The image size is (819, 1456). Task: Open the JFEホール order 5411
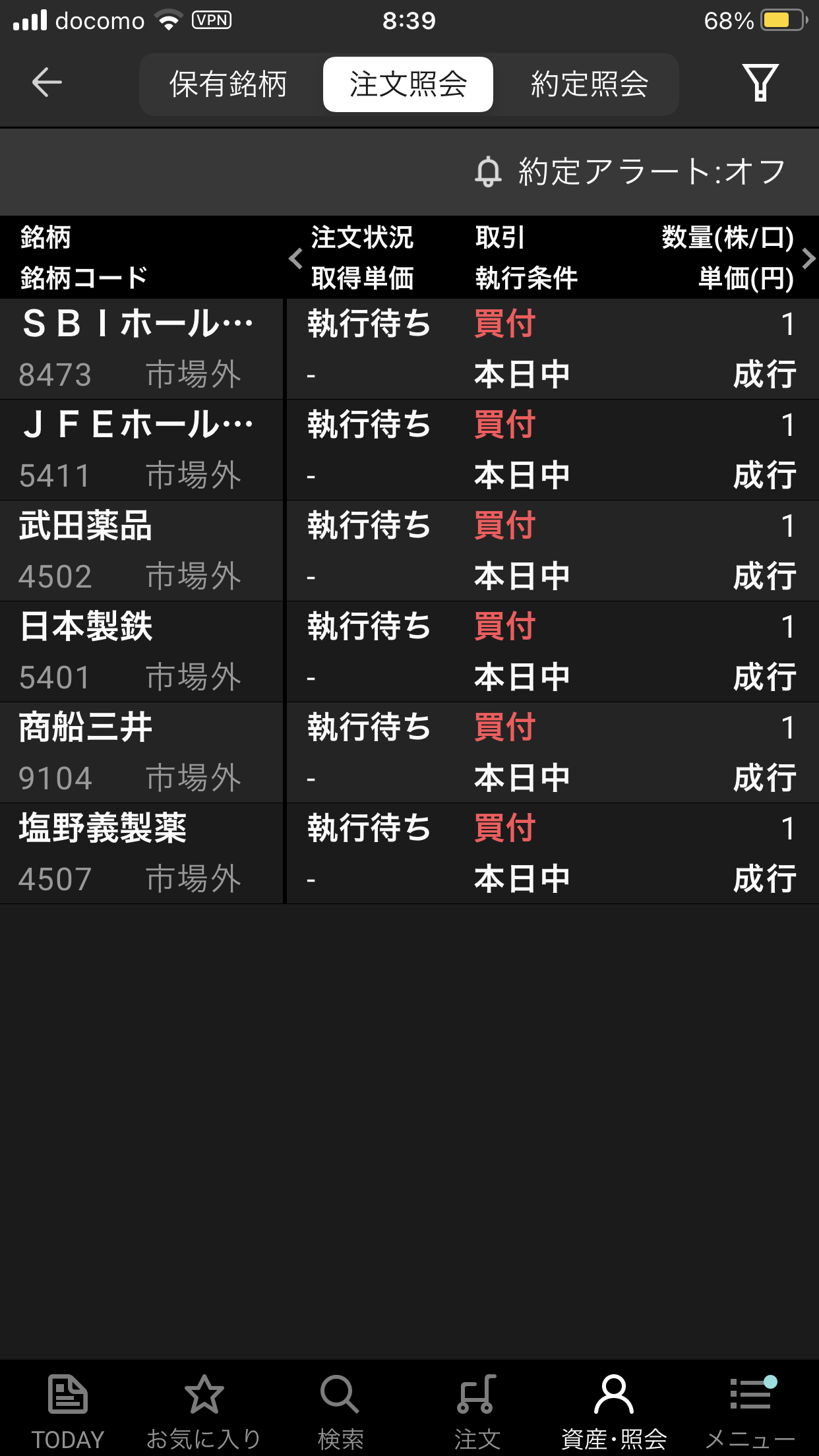coord(409,450)
